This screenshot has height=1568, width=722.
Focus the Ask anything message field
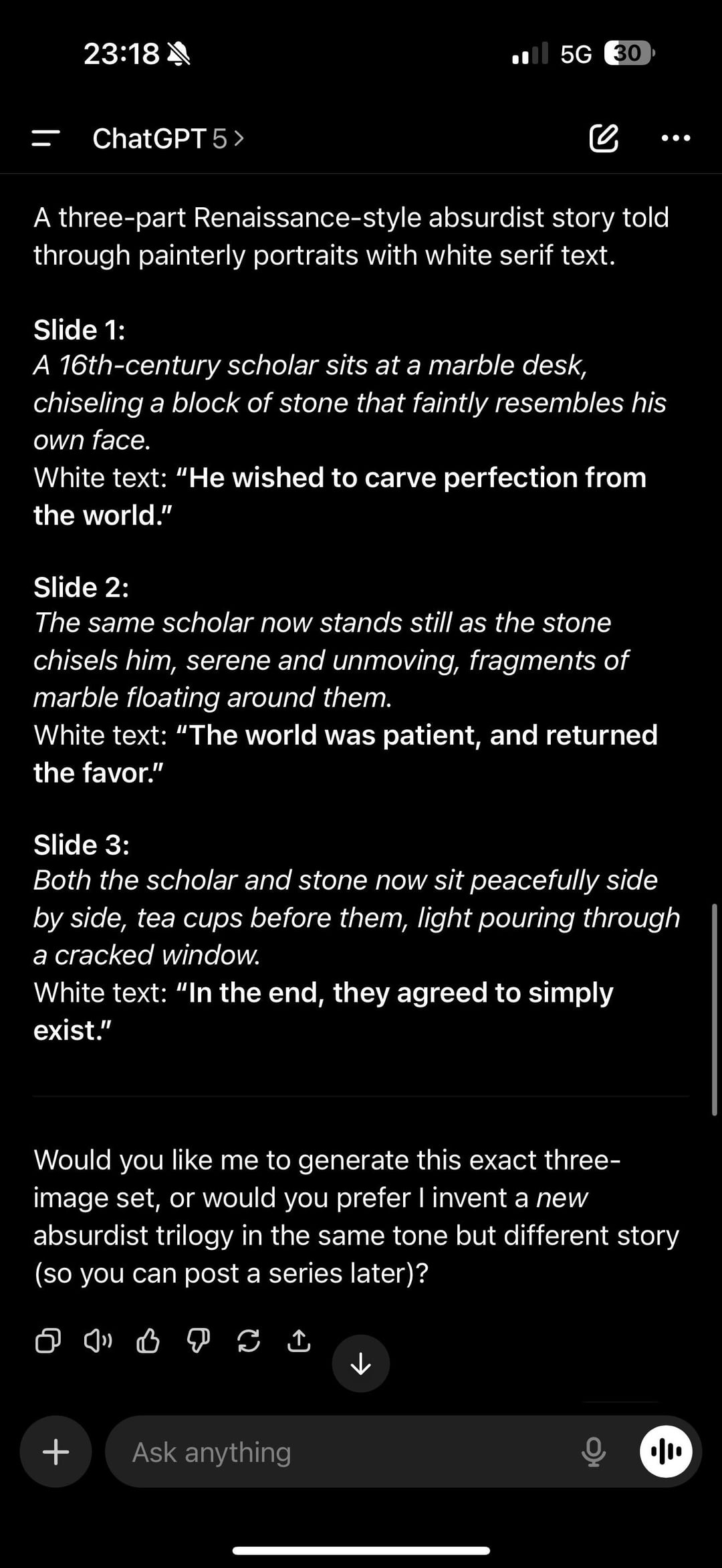(334, 1452)
